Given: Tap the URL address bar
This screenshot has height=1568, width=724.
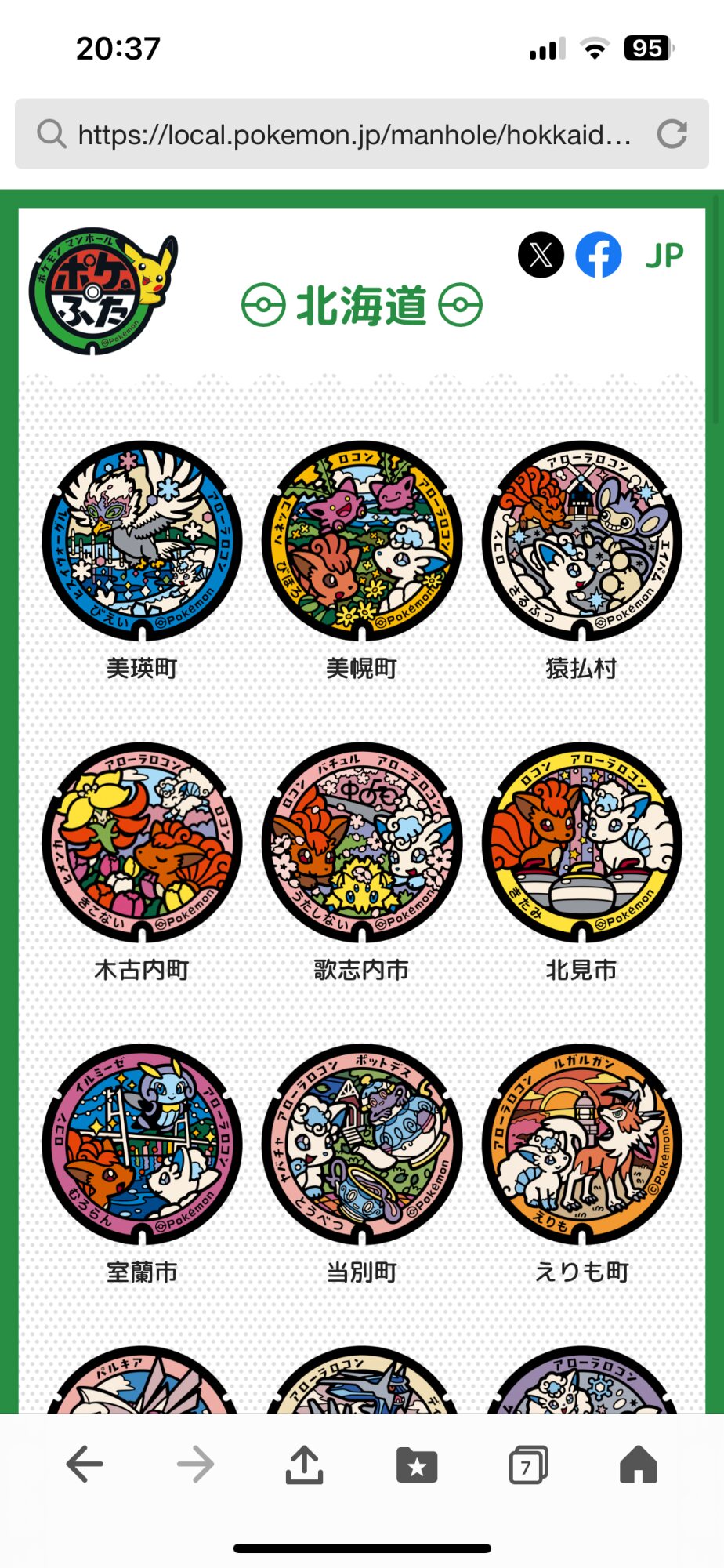Looking at the screenshot, I should point(353,135).
